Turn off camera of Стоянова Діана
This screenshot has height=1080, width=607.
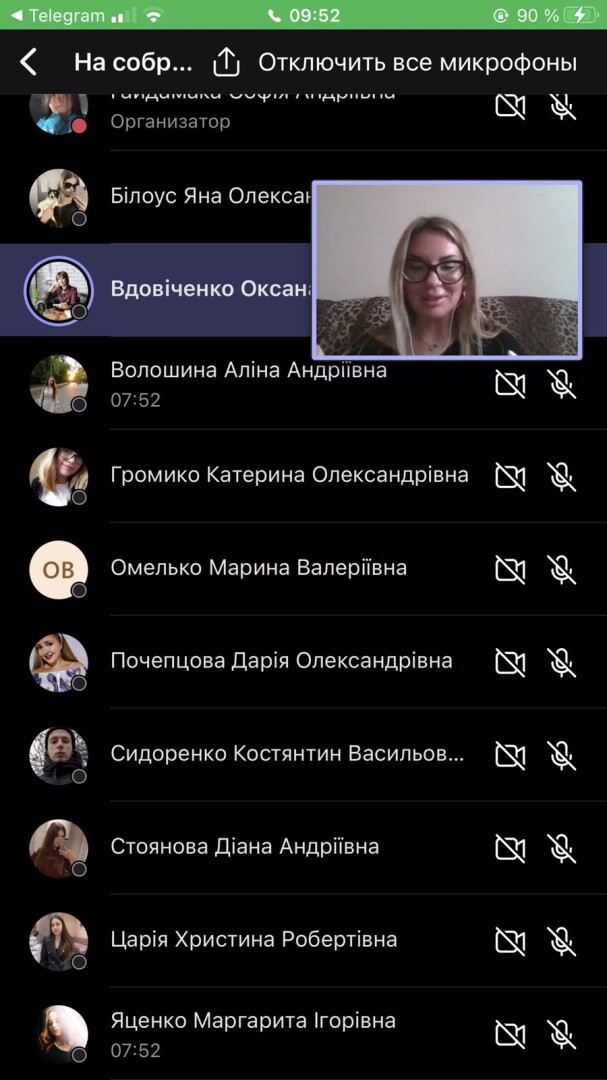tap(510, 848)
